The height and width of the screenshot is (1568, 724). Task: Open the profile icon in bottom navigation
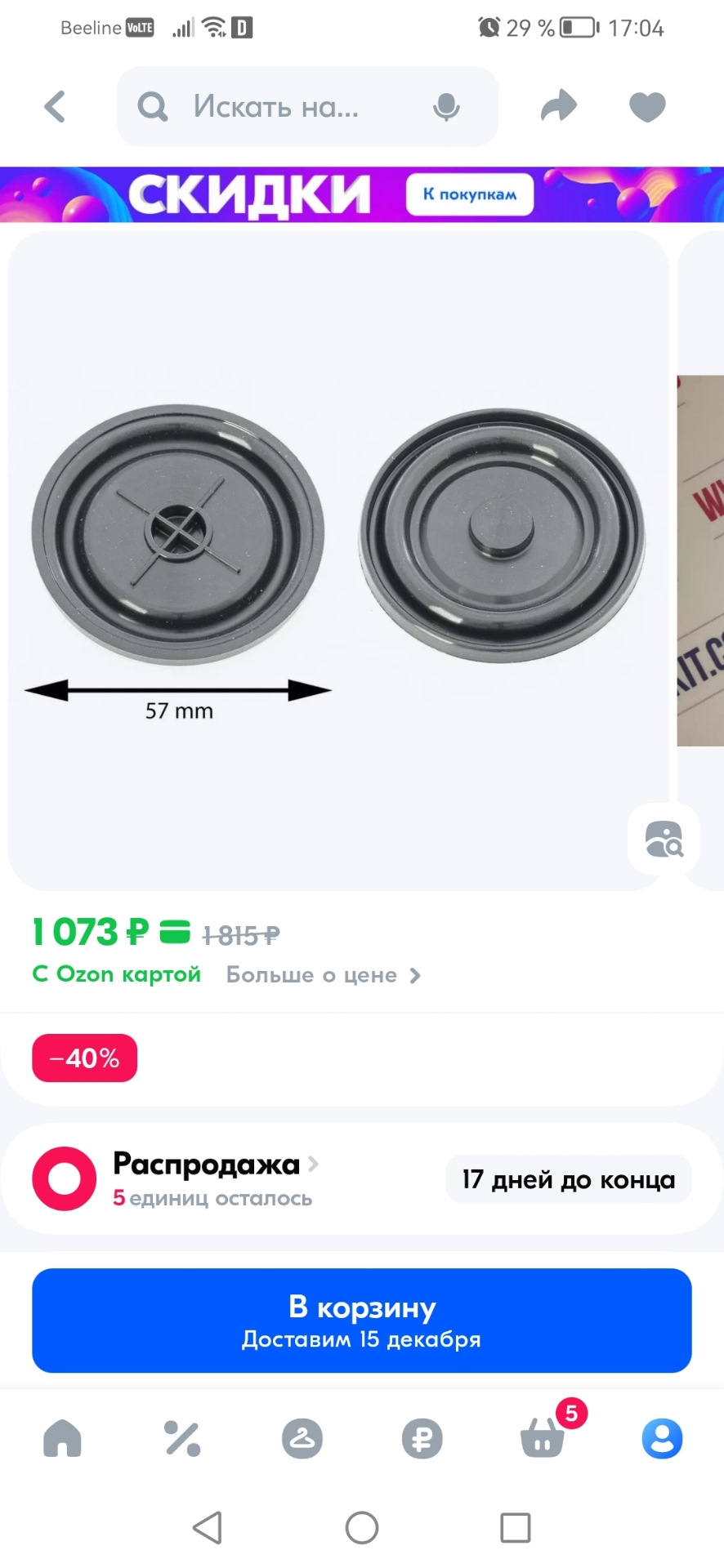click(x=662, y=1439)
